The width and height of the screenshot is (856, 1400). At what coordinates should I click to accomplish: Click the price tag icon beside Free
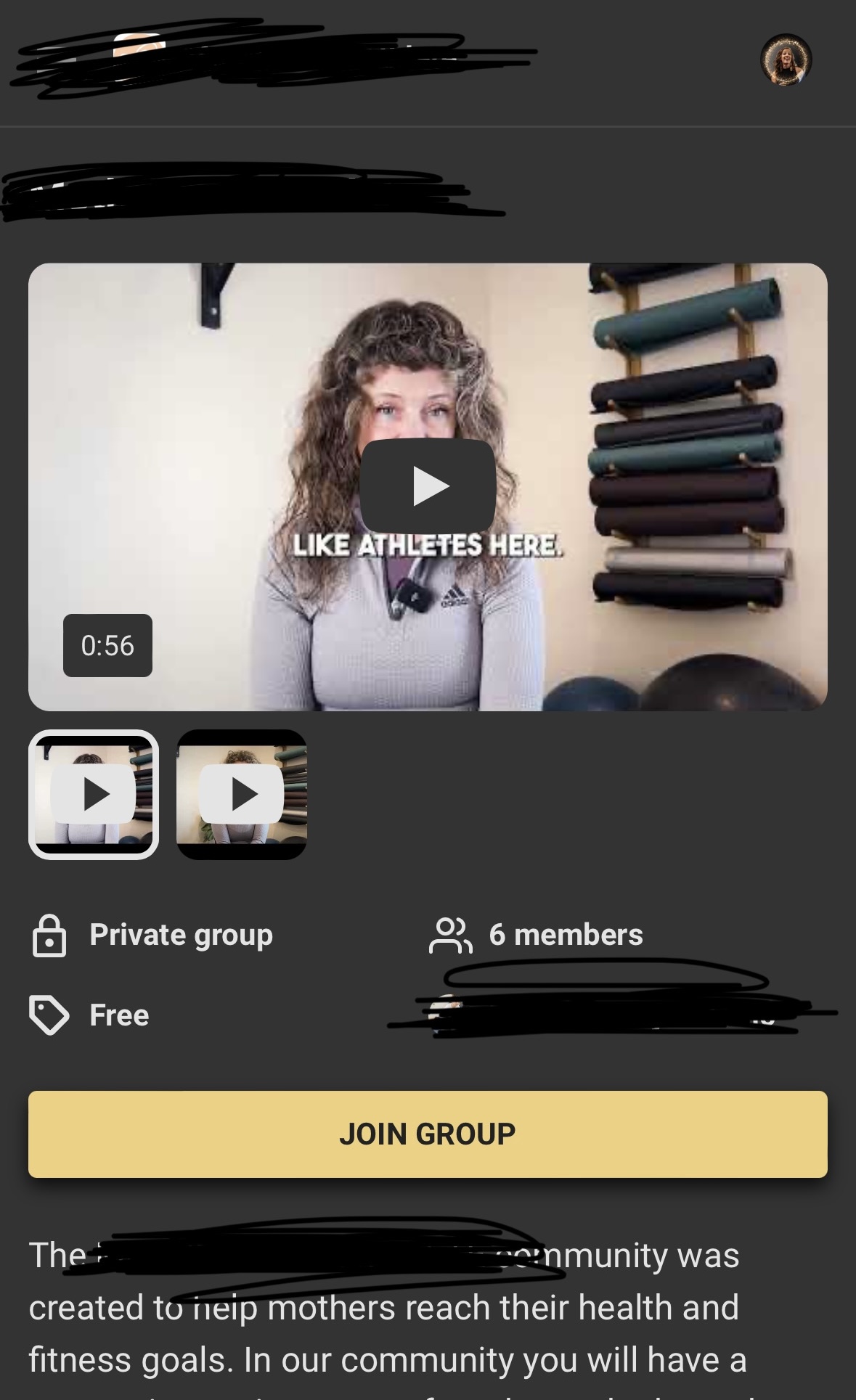click(49, 1015)
